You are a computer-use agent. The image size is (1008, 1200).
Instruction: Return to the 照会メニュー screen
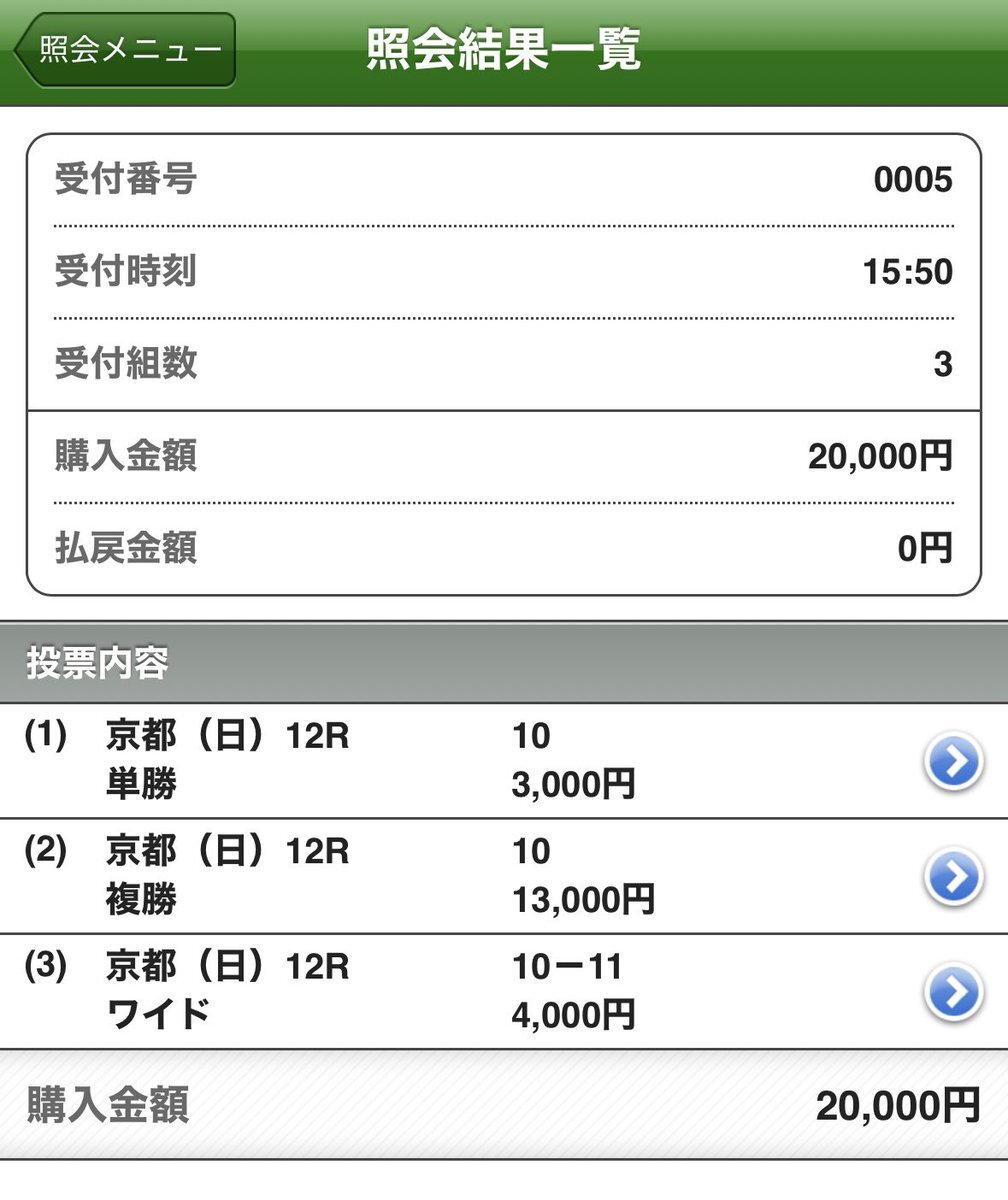click(x=125, y=45)
